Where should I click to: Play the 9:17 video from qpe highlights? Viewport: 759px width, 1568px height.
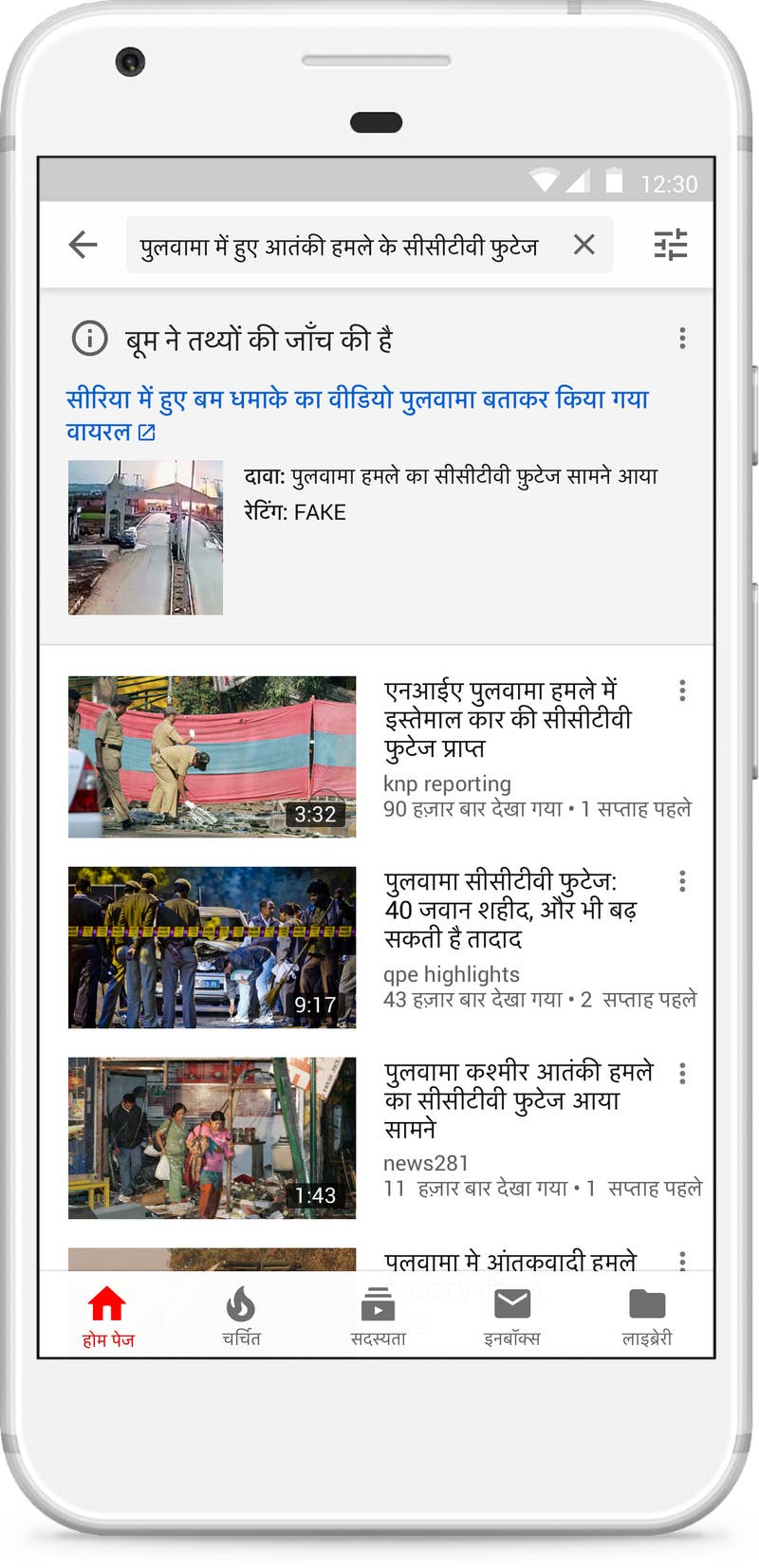213,948
